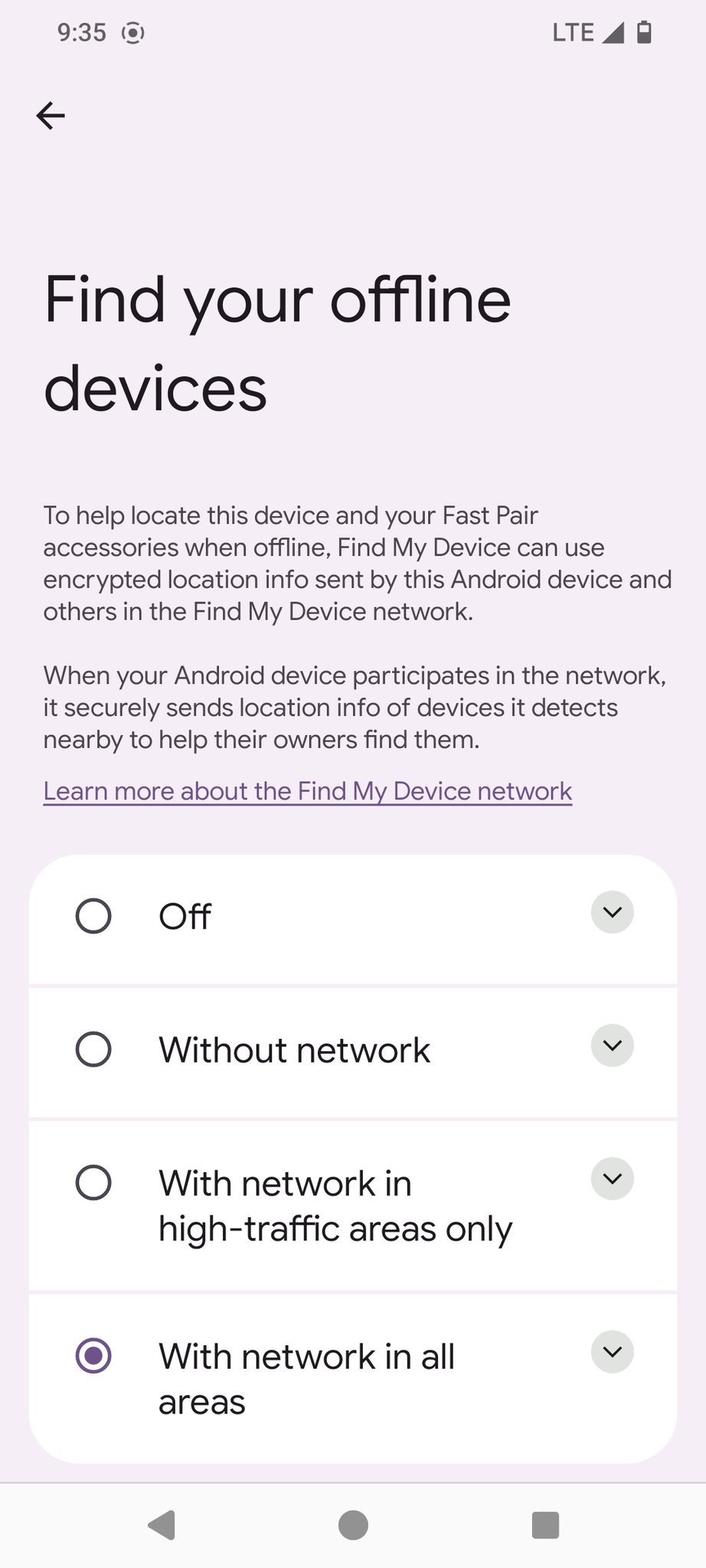Select With network in all areas
Viewport: 706px width, 1568px height.
(95, 1355)
